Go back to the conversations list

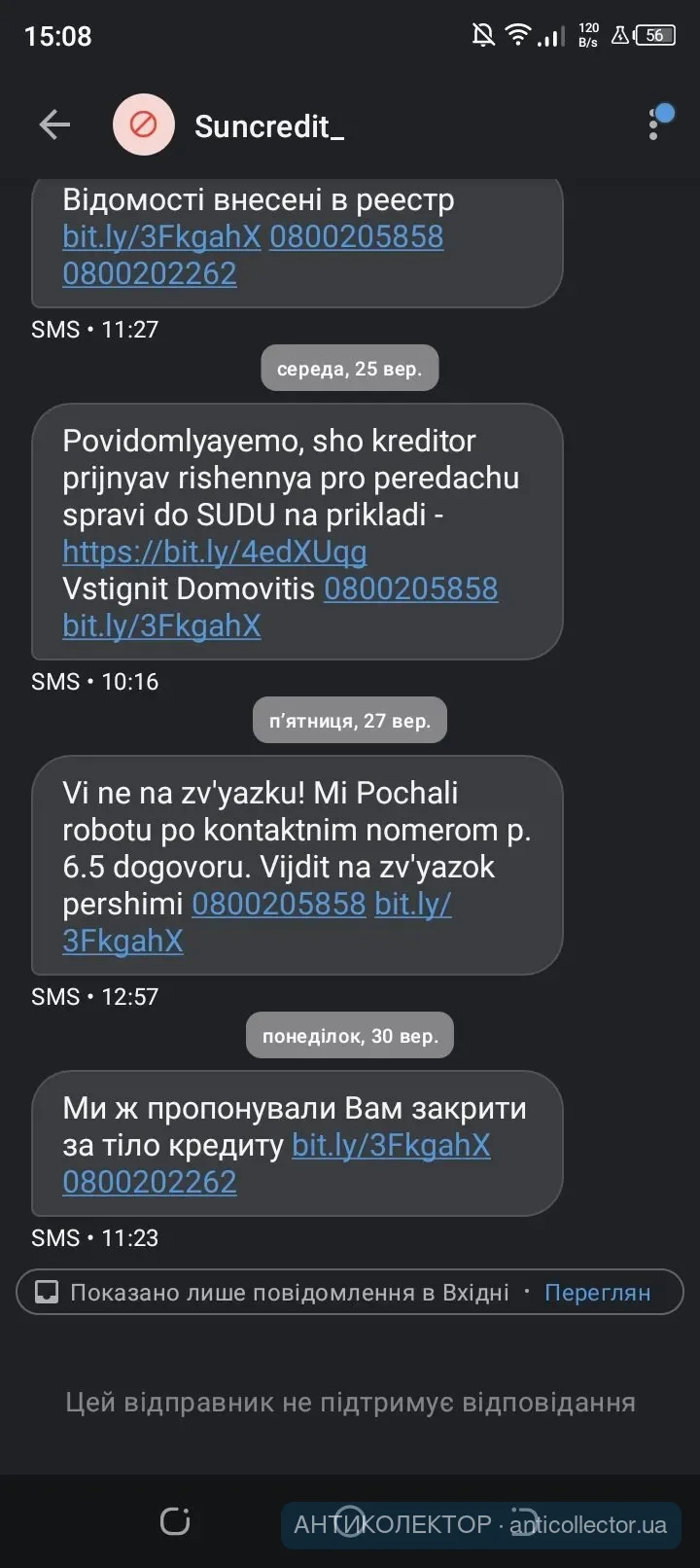[x=54, y=125]
